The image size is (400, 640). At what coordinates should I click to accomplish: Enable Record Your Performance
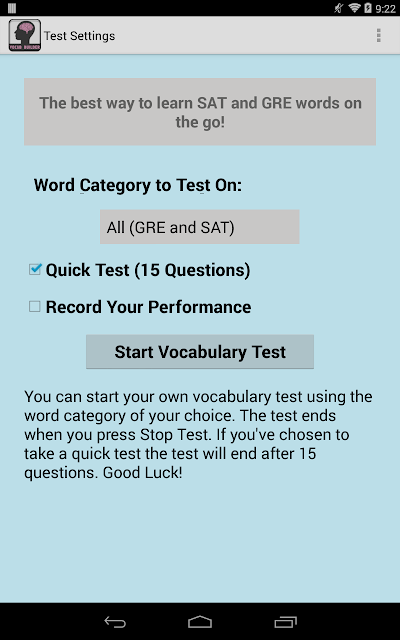(x=35, y=307)
